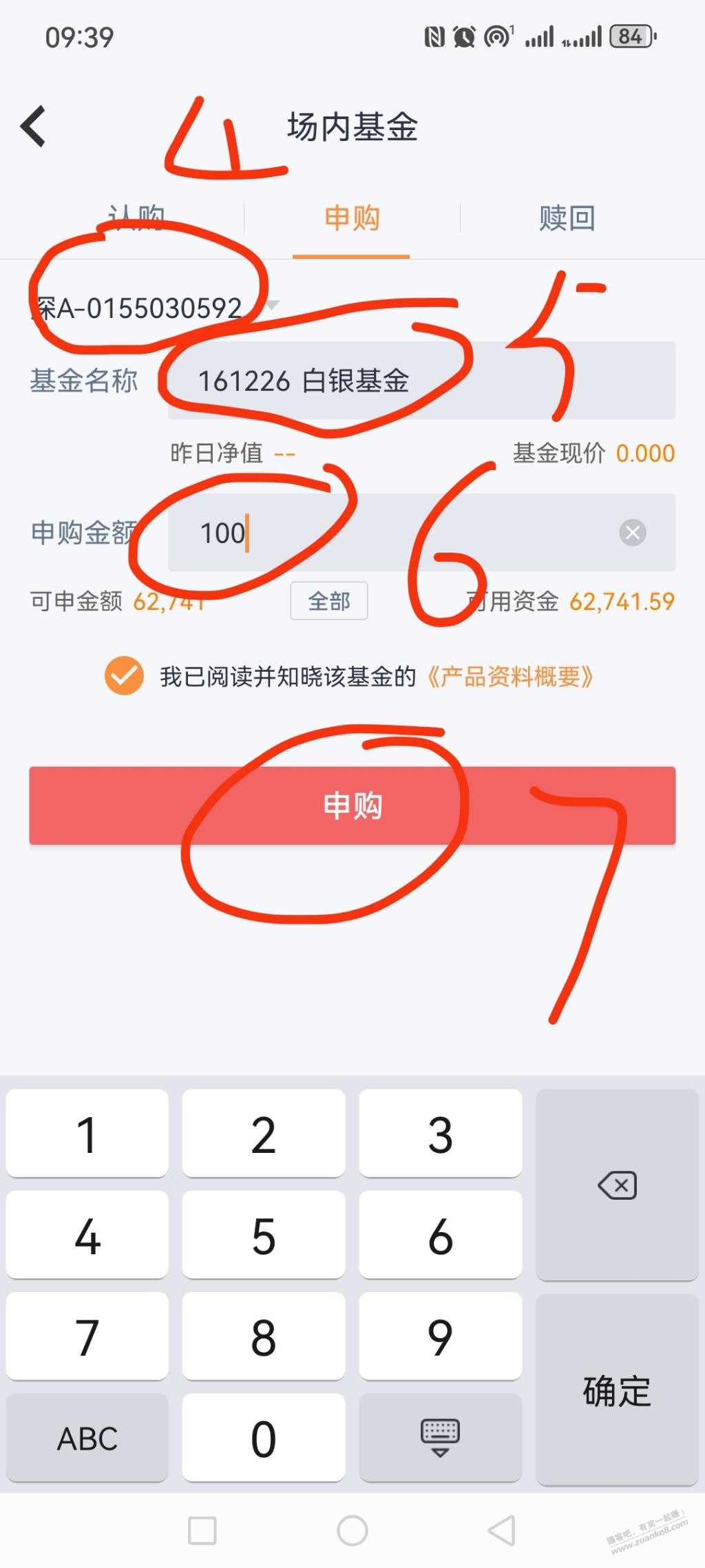
Task: Switch keypad to ABC letters
Action: click(87, 1438)
